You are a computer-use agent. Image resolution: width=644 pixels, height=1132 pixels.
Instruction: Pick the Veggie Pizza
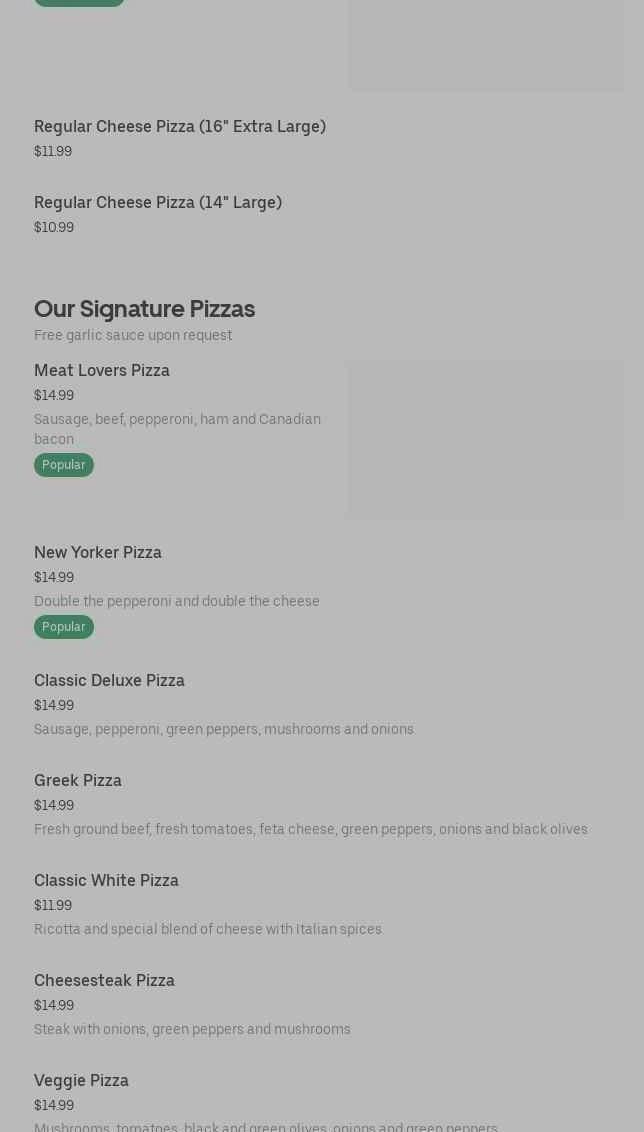click(82, 1081)
